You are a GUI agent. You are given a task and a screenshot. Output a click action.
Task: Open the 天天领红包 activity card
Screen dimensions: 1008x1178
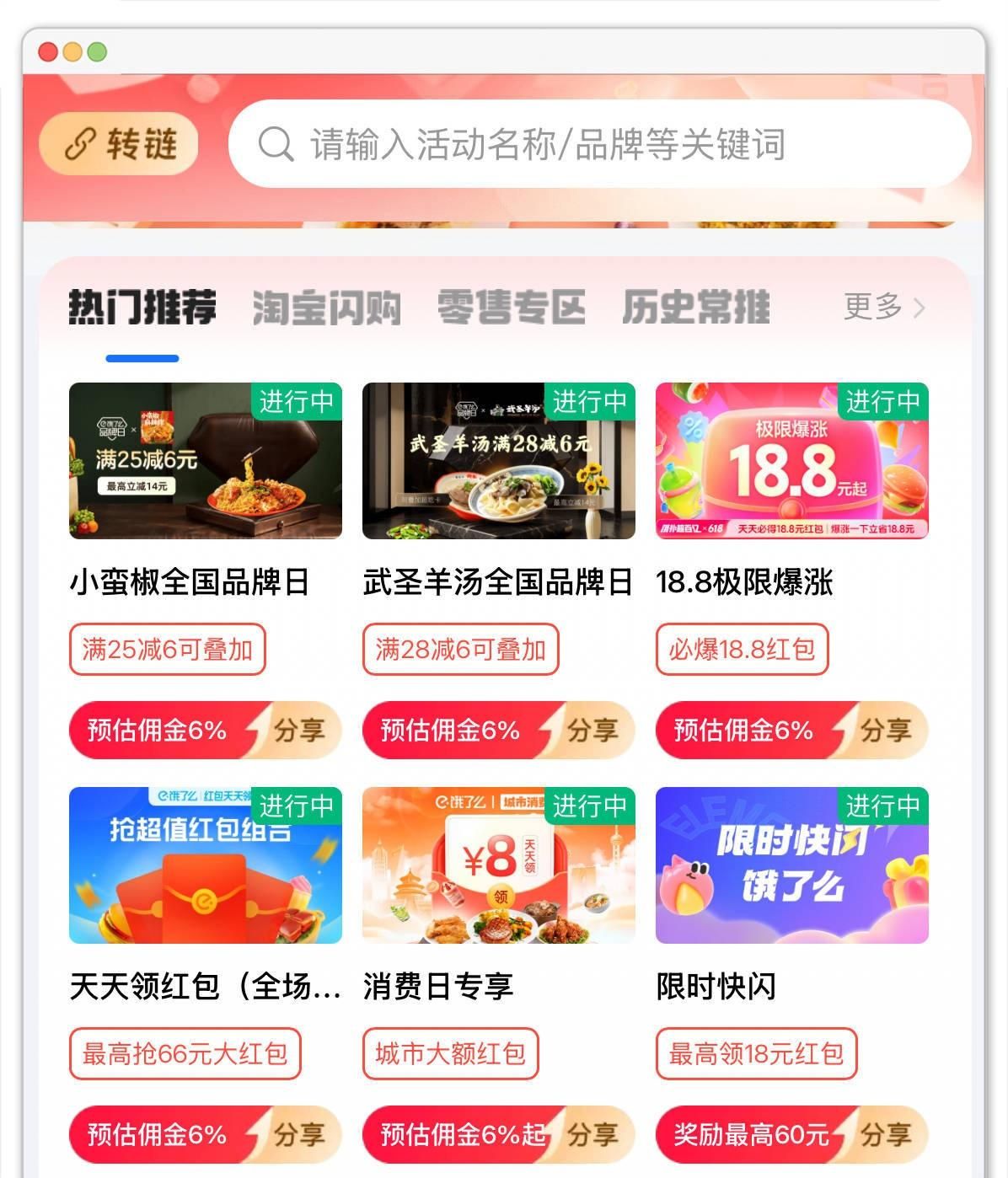pyautogui.click(x=206, y=865)
